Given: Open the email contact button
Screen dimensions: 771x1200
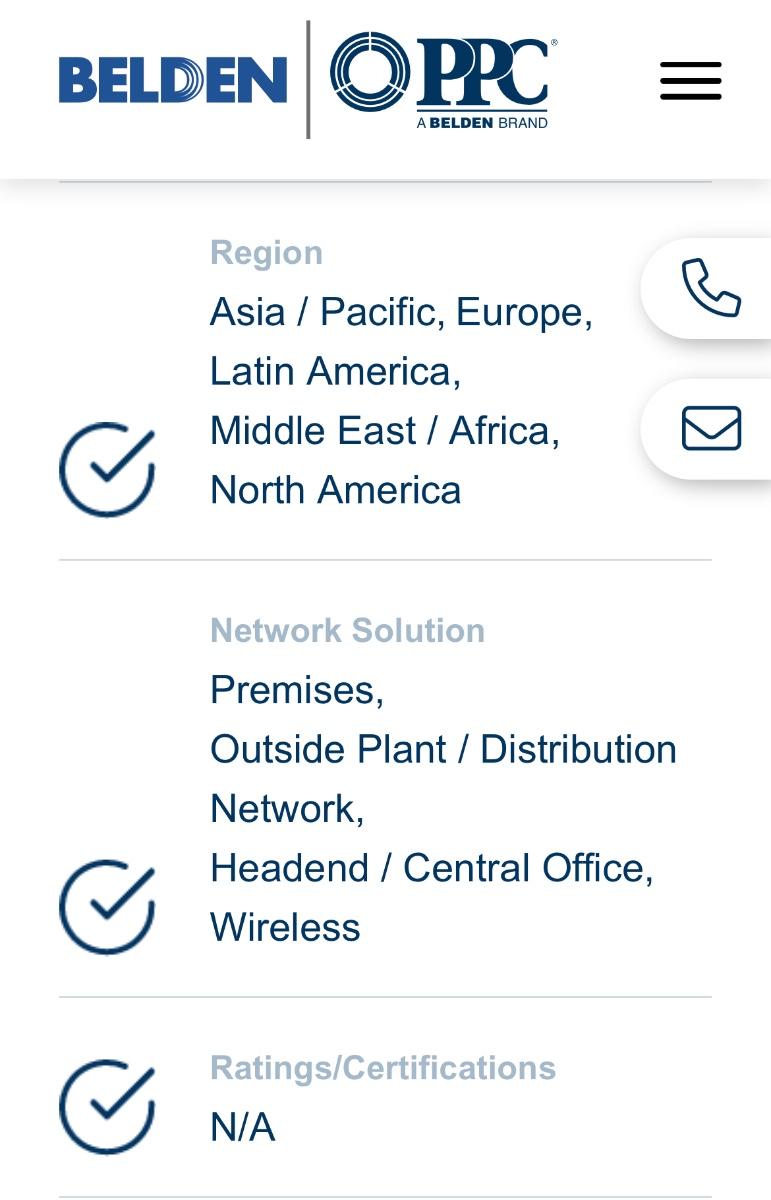Looking at the screenshot, I should [711, 429].
